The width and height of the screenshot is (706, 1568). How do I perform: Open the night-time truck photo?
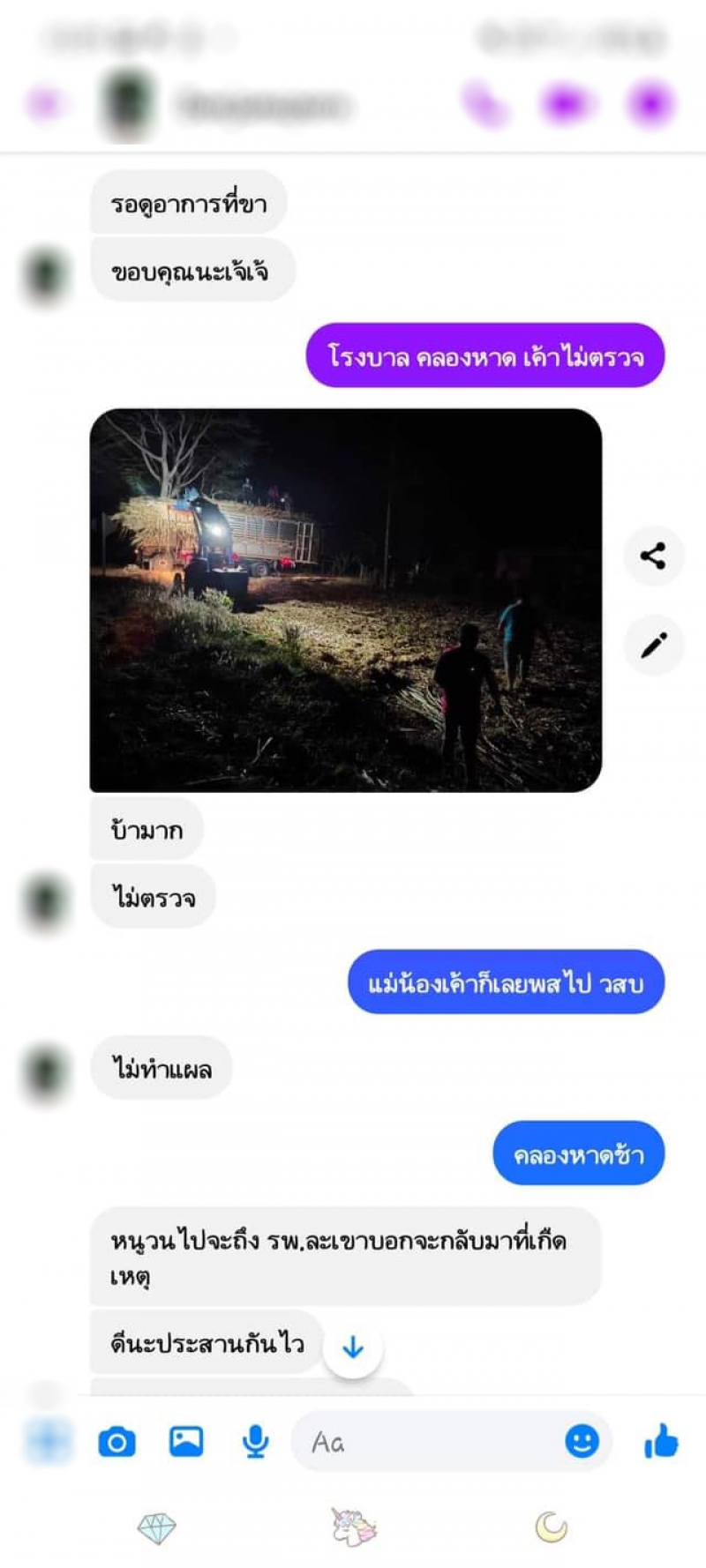point(345,600)
